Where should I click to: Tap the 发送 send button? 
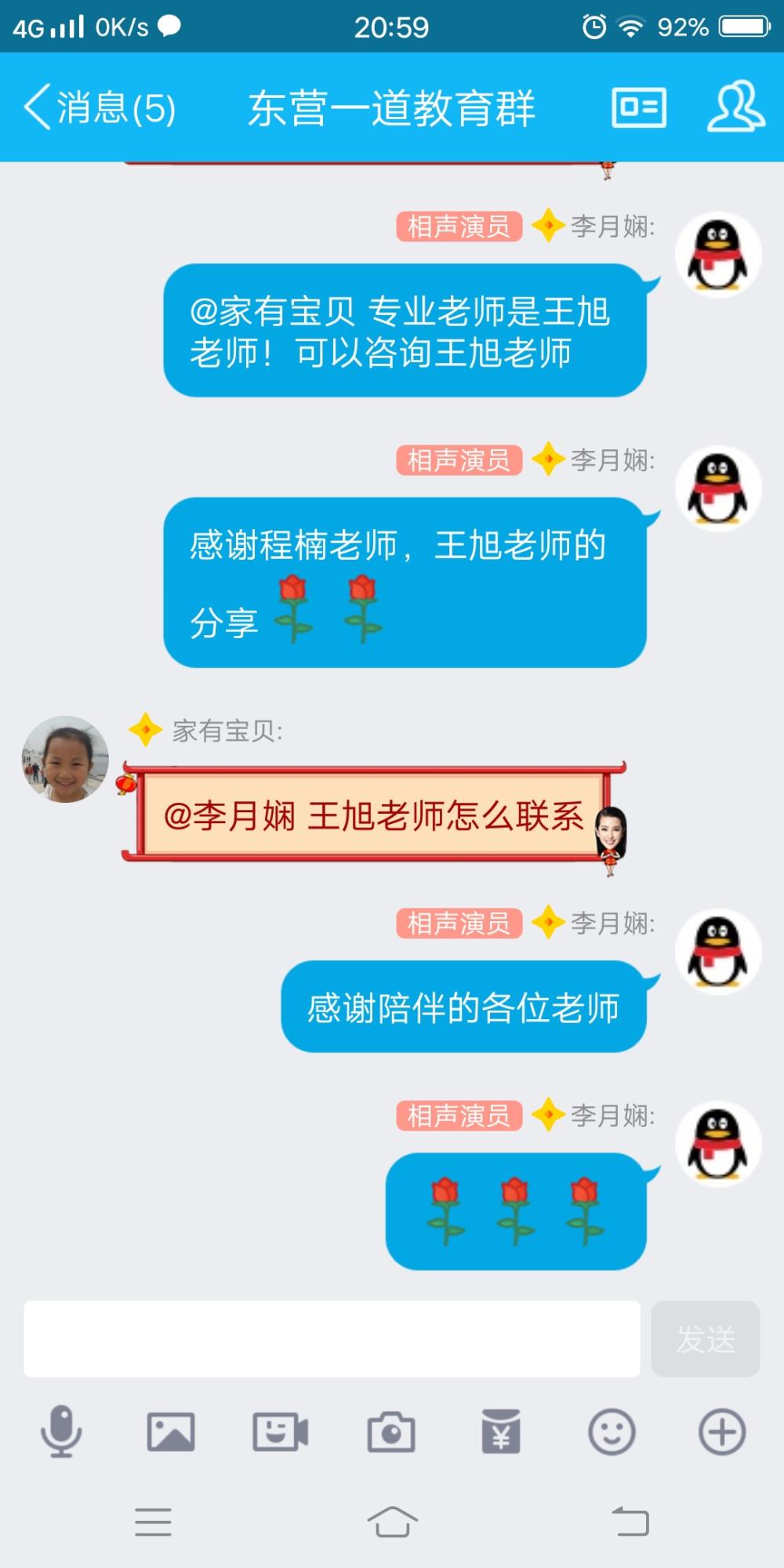point(706,1338)
